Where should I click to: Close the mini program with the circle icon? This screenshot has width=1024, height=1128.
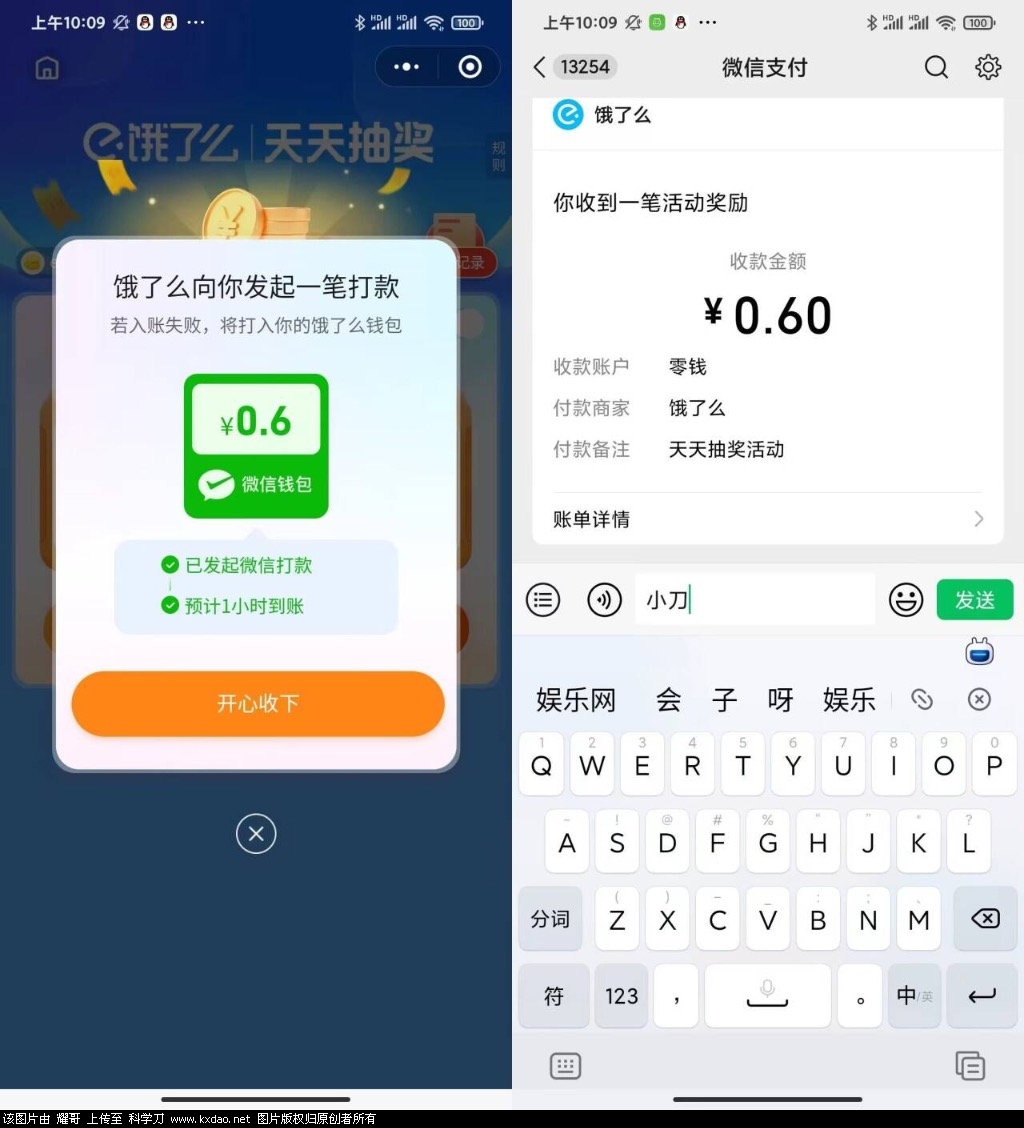(x=469, y=67)
